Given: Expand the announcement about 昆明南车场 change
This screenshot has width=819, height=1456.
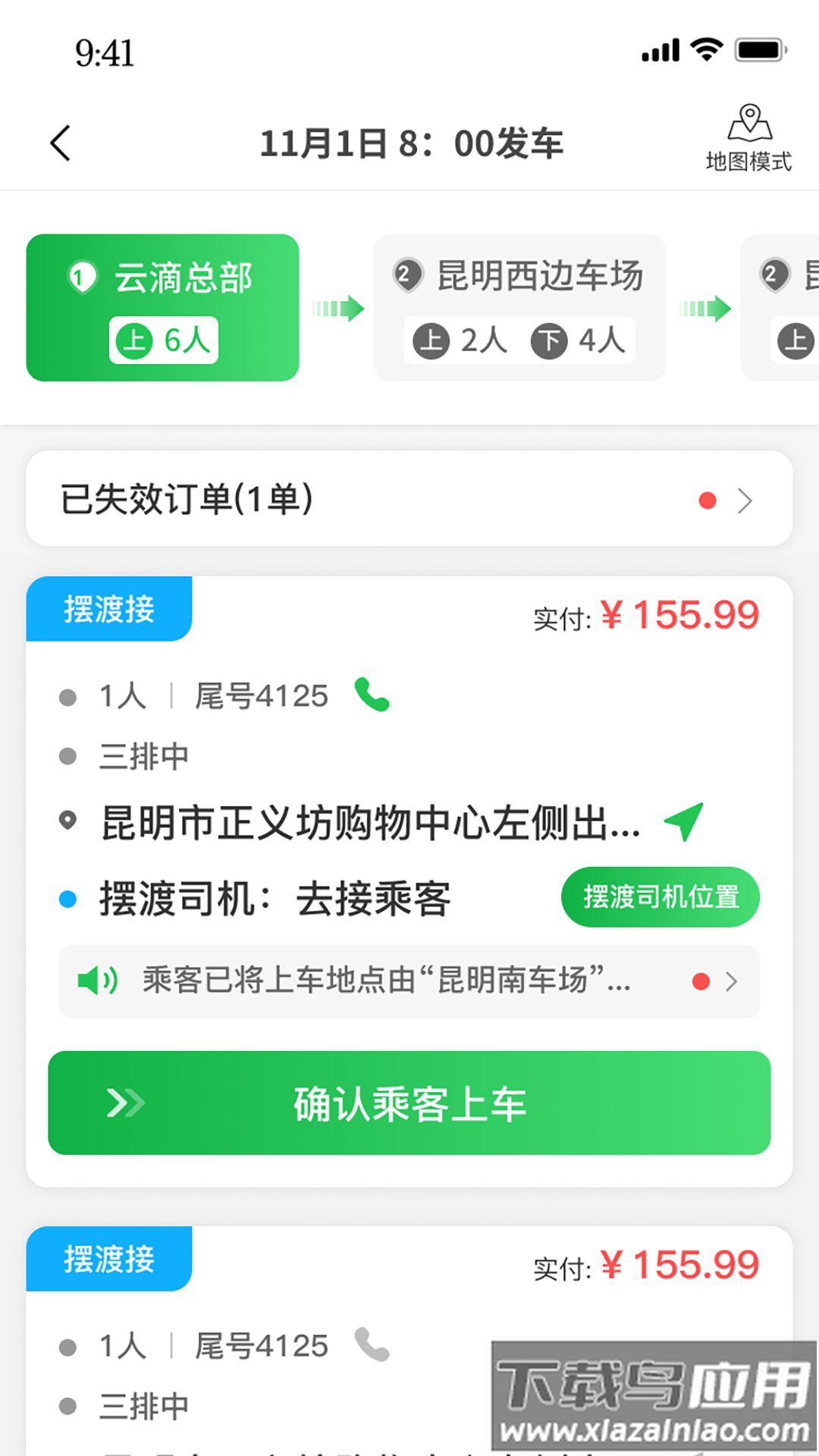Looking at the screenshot, I should 732,981.
